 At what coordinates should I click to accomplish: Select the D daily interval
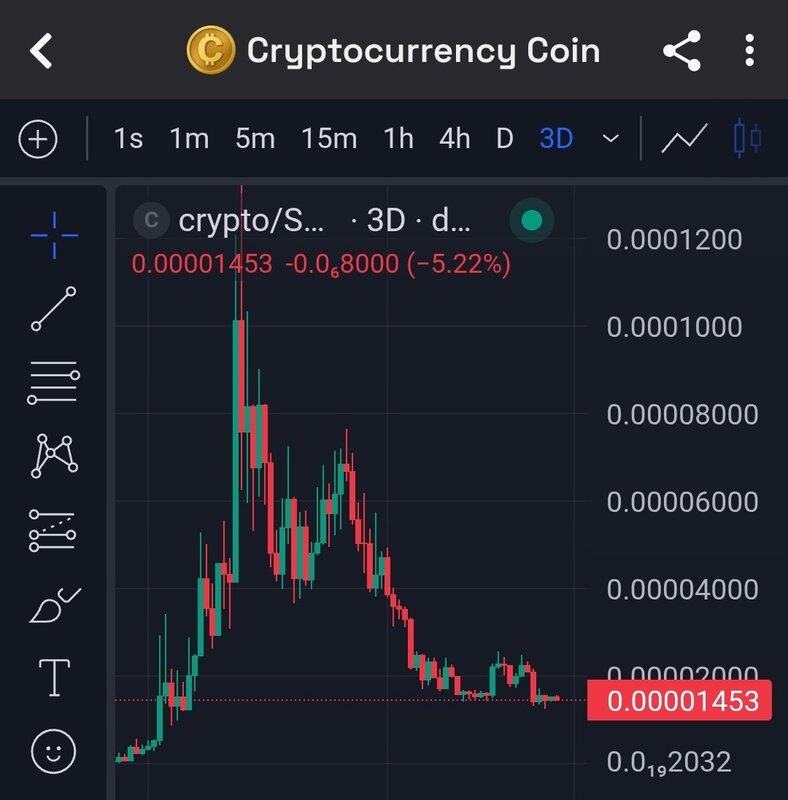coord(505,139)
